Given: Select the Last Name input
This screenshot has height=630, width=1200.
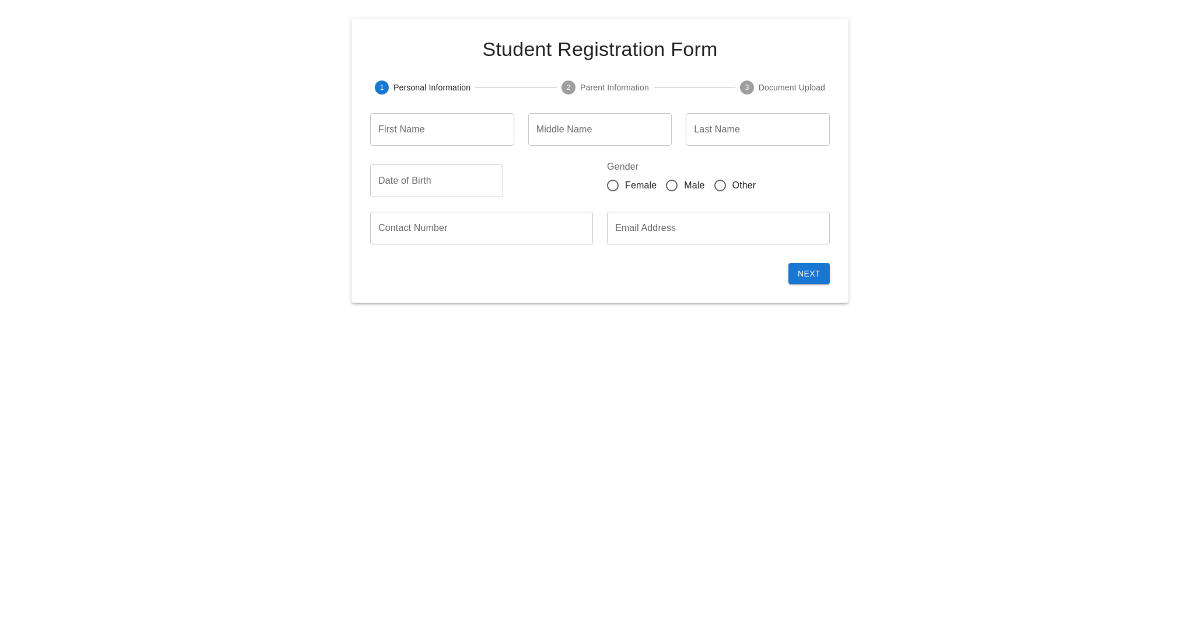Looking at the screenshot, I should 757,129.
